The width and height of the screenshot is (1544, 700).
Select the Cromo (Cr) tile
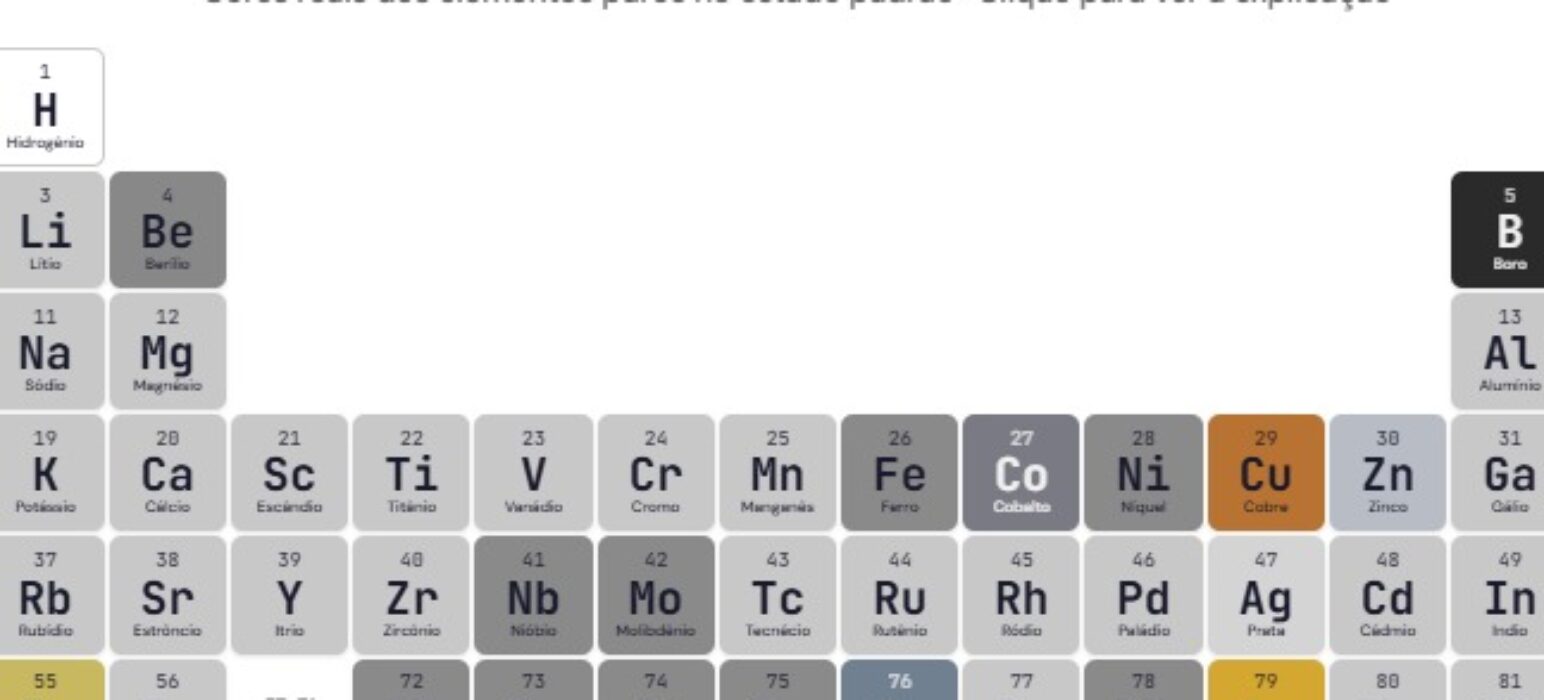pos(656,473)
